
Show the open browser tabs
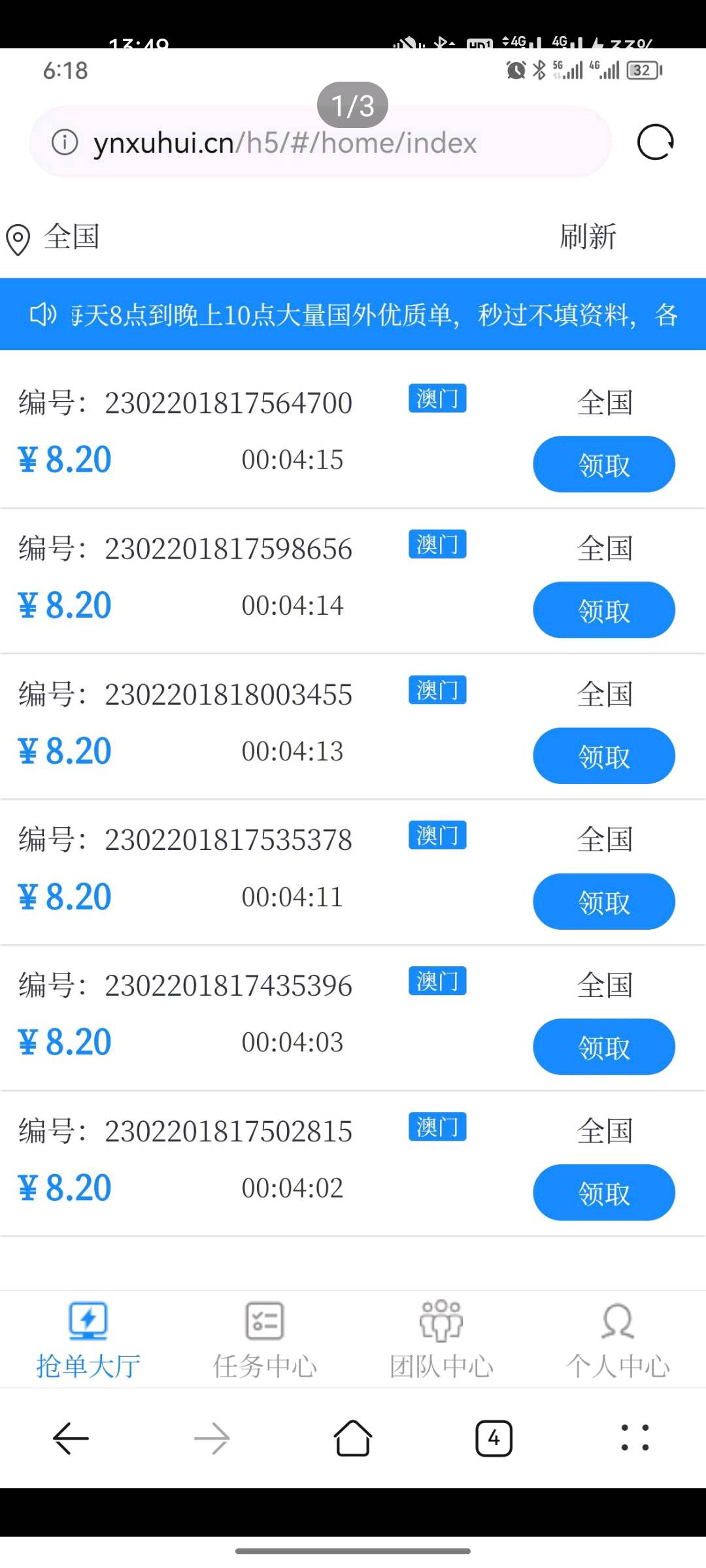[x=494, y=1439]
